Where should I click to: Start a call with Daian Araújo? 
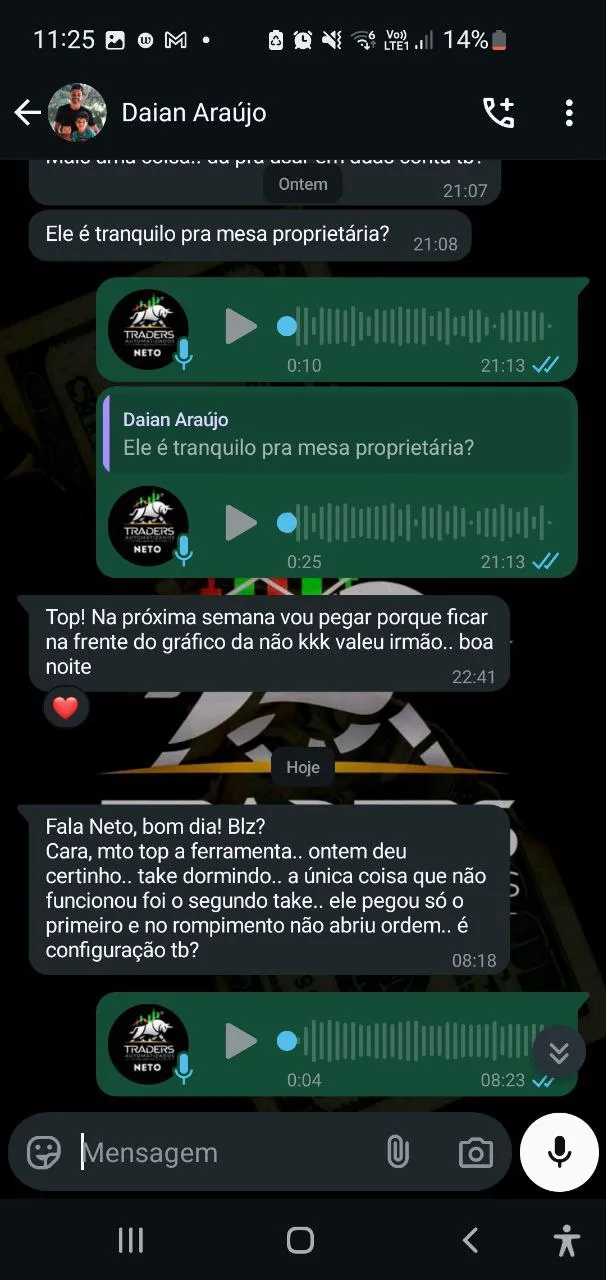tap(498, 112)
